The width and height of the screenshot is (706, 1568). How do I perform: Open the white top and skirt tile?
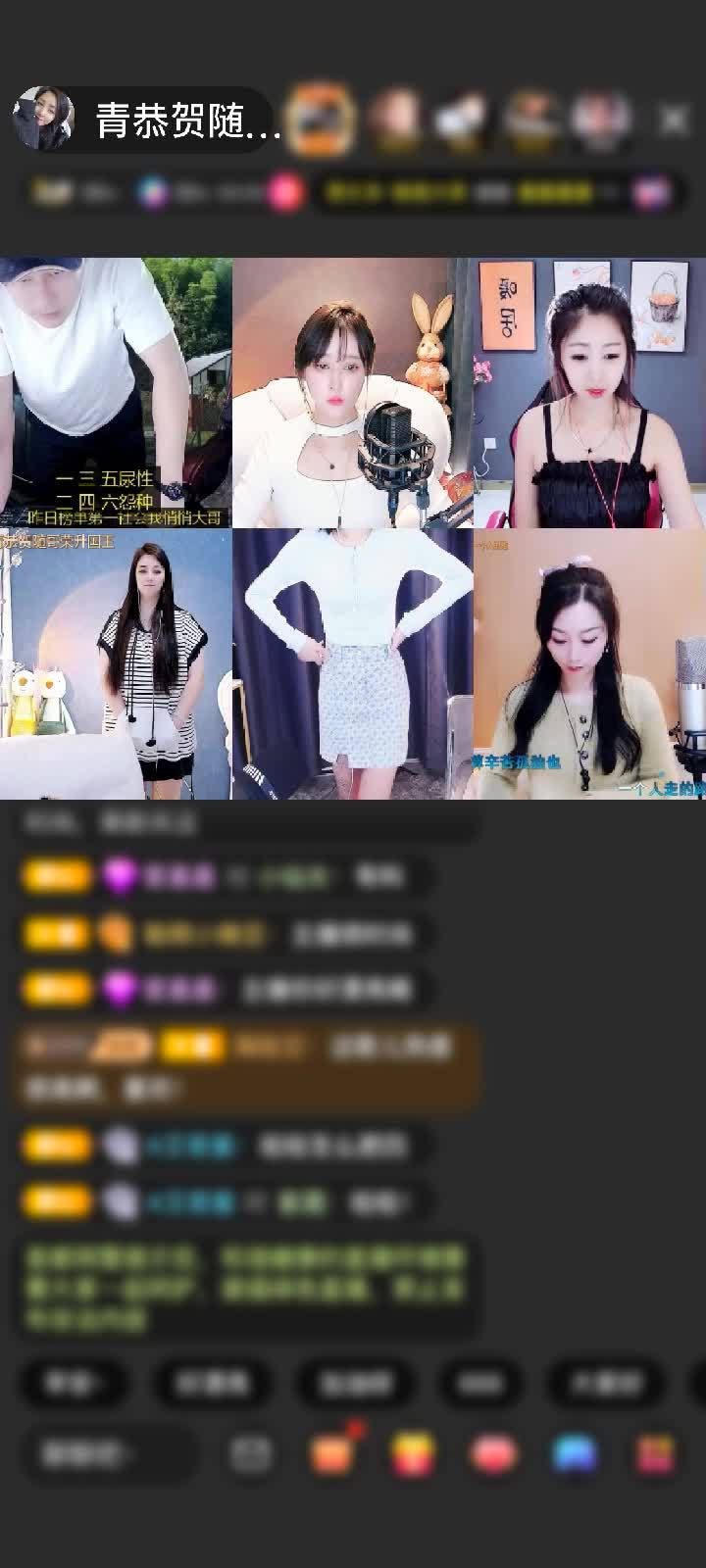(353, 663)
